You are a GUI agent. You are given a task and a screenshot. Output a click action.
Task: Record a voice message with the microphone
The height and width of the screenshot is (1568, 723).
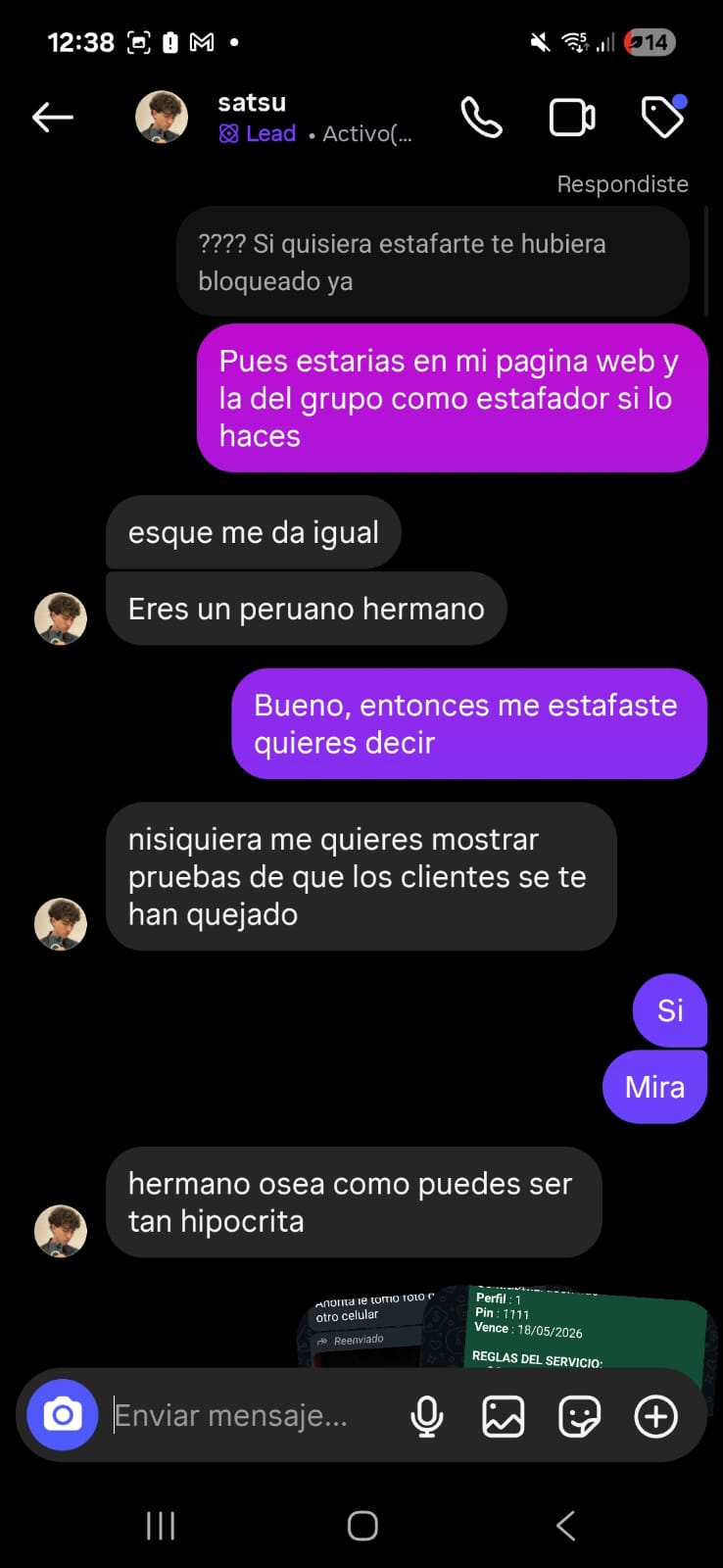[426, 1416]
